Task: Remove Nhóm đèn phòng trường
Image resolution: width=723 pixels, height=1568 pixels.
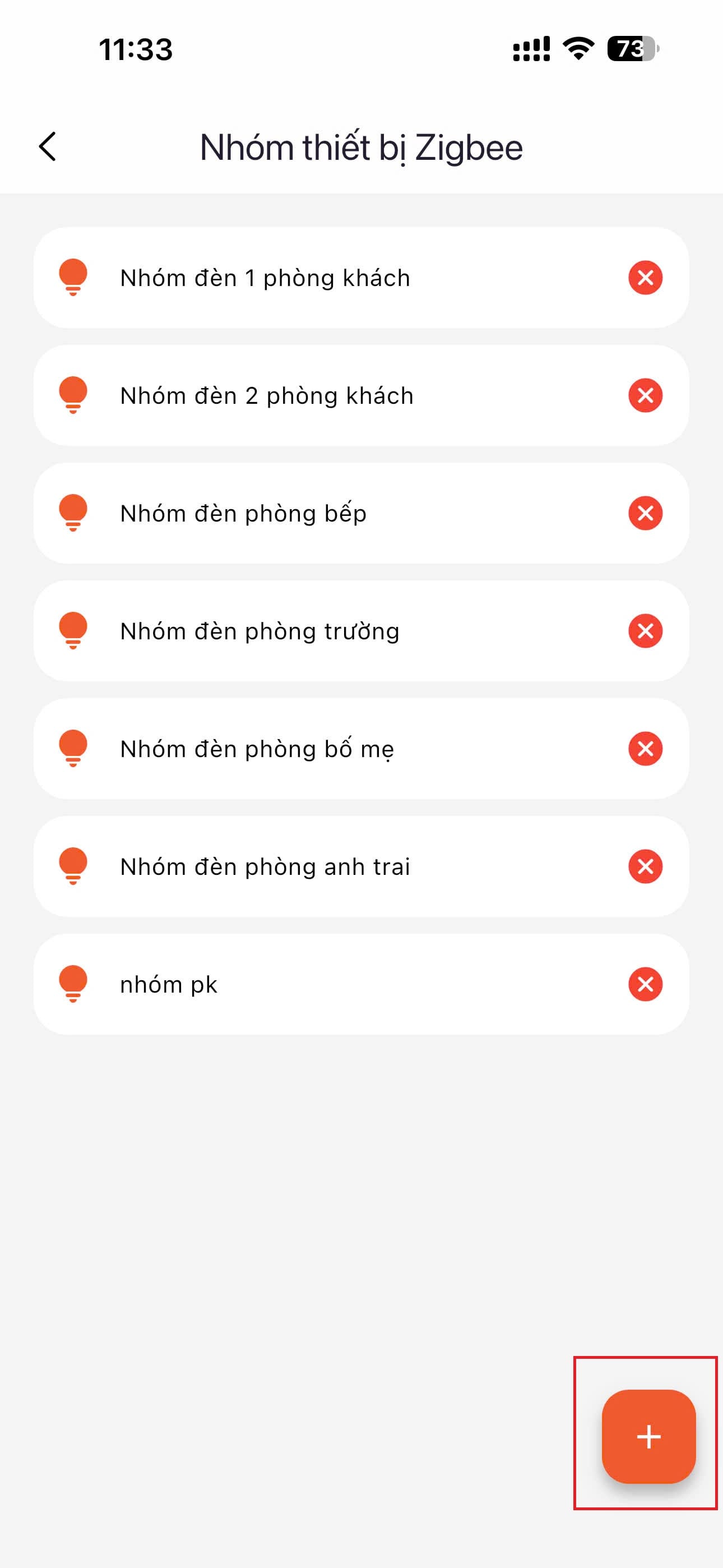Action: point(645,631)
